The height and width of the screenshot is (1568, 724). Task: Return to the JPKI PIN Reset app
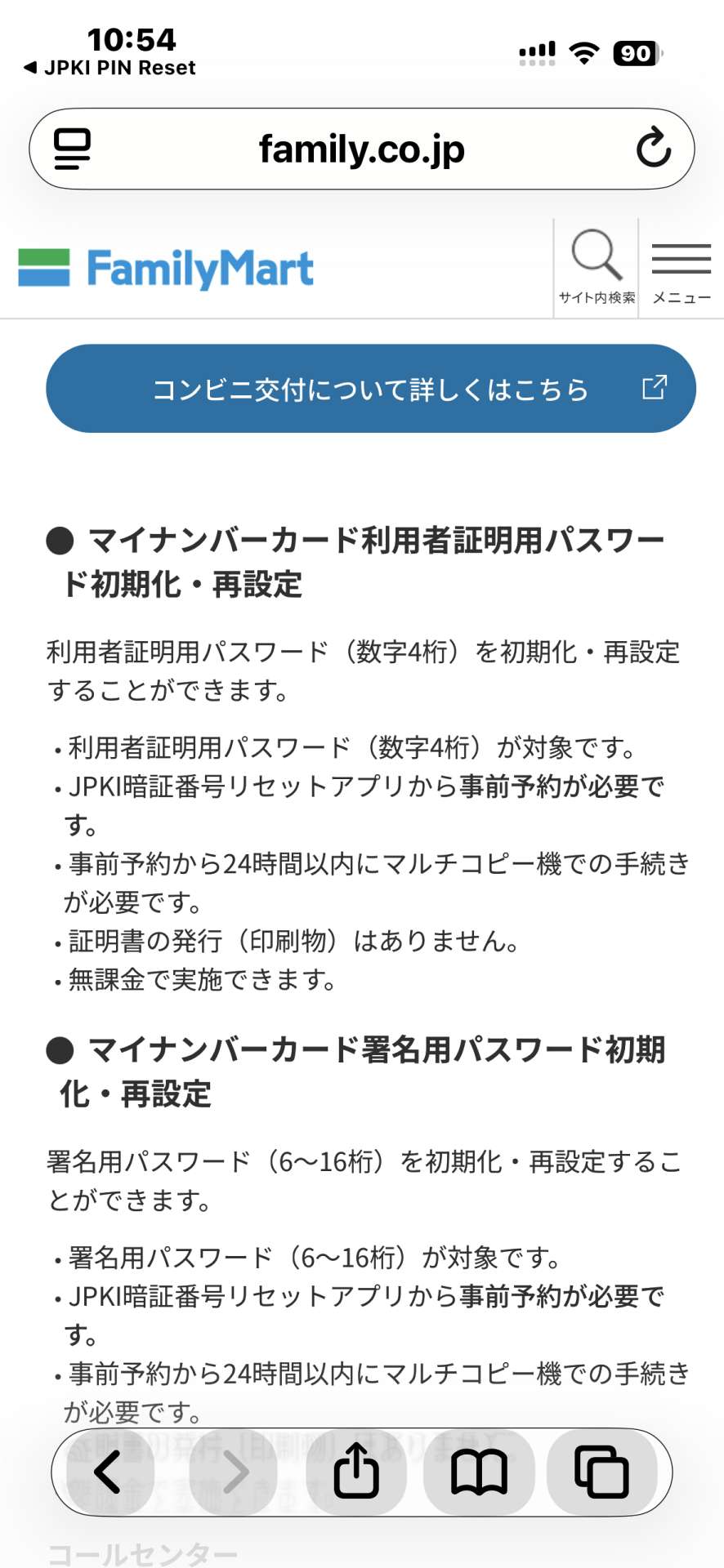coord(110,68)
